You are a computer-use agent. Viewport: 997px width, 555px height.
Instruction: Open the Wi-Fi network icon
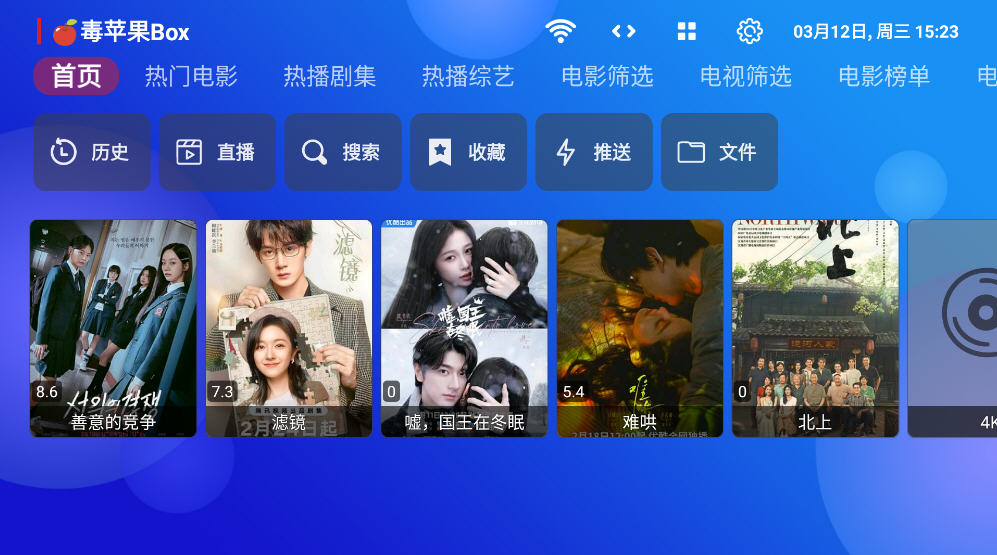coord(560,31)
